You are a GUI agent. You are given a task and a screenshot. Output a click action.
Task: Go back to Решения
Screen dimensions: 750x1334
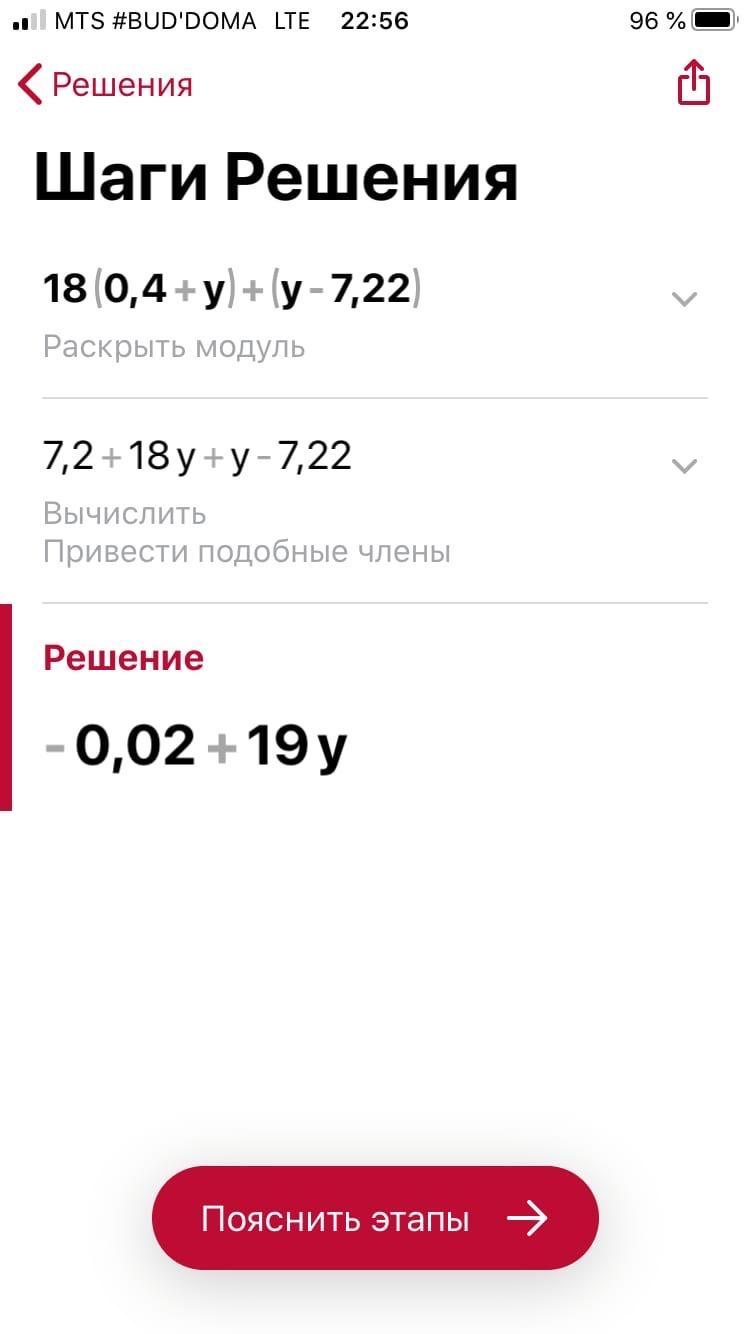coord(105,85)
